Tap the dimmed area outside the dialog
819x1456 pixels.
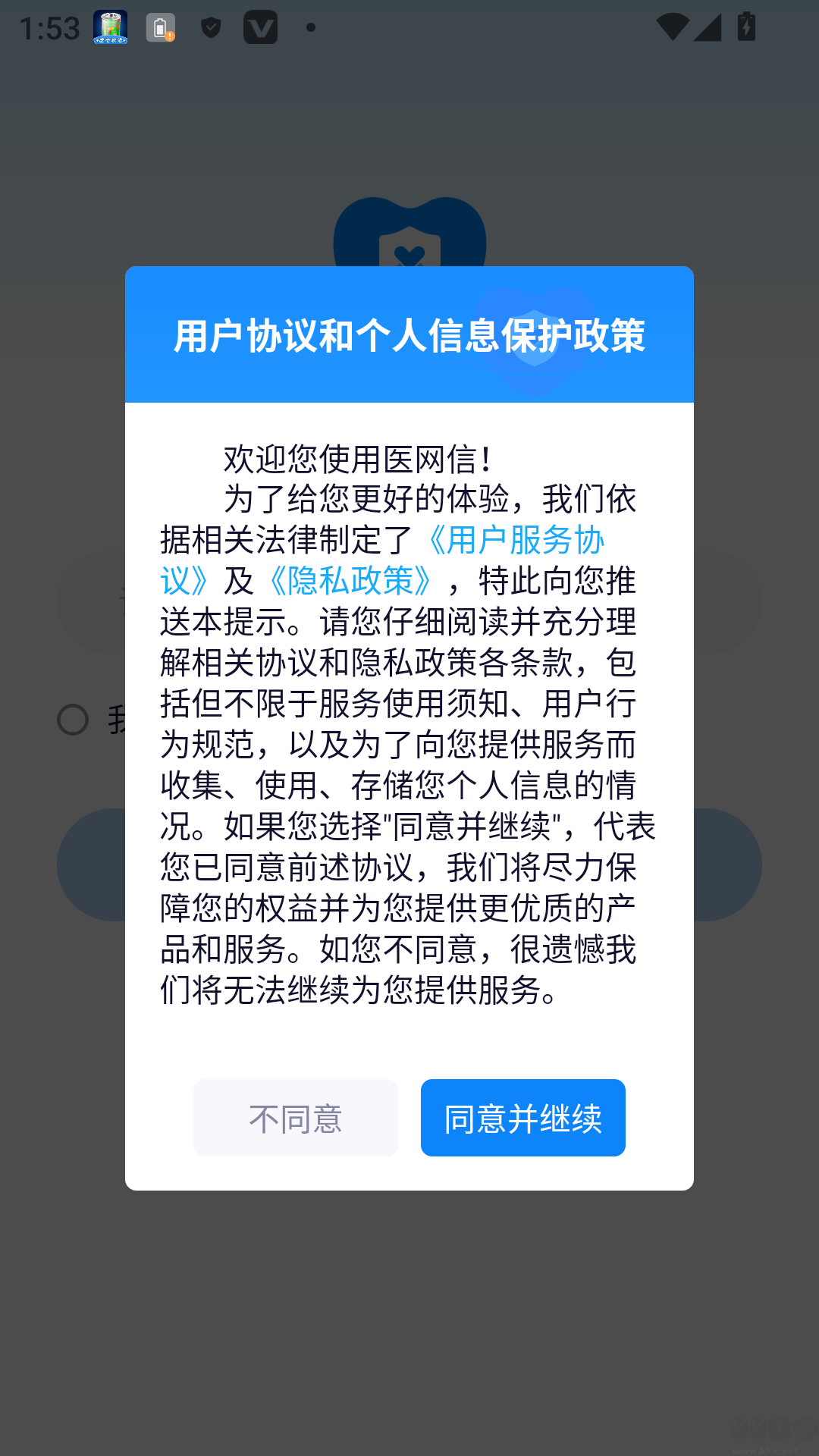(409, 1327)
